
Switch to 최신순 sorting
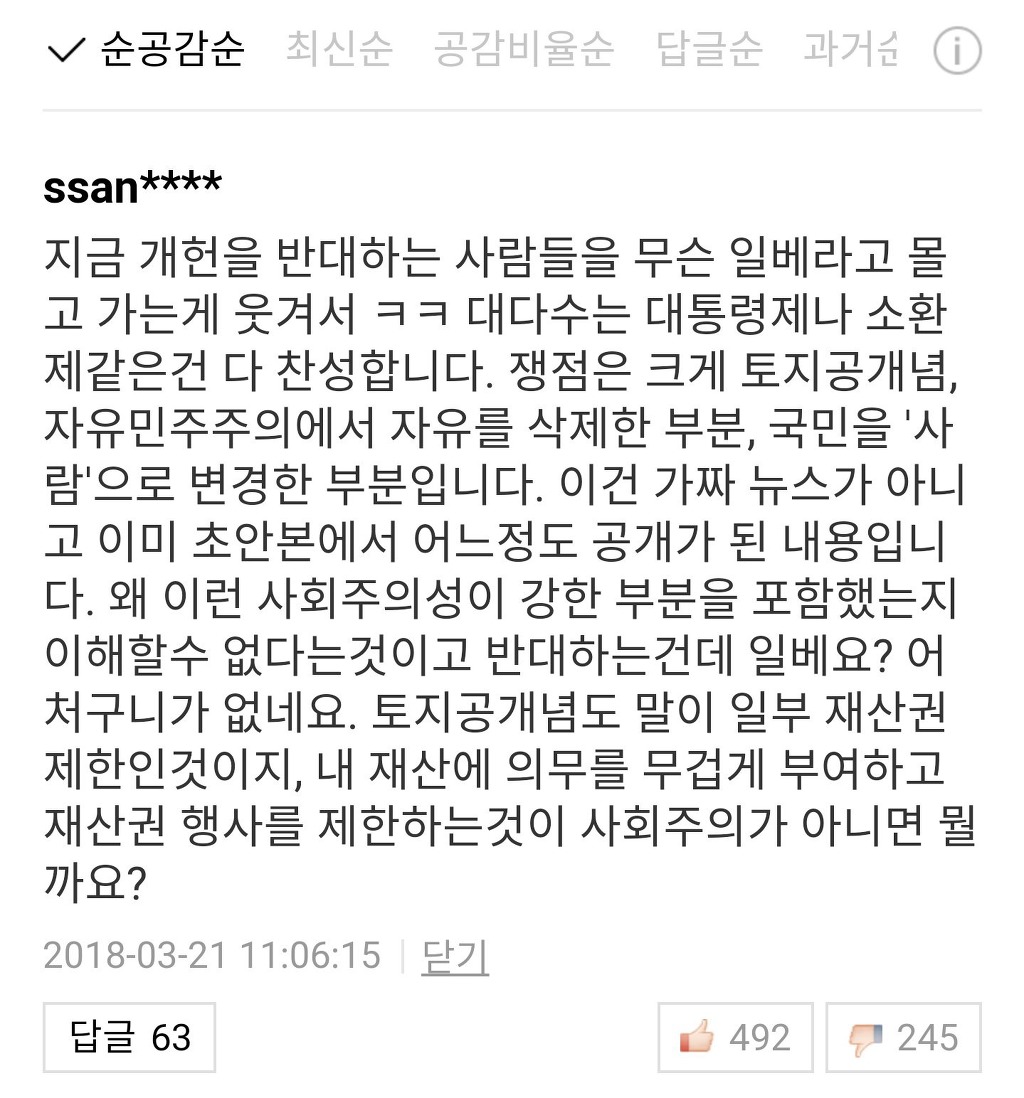(x=339, y=50)
